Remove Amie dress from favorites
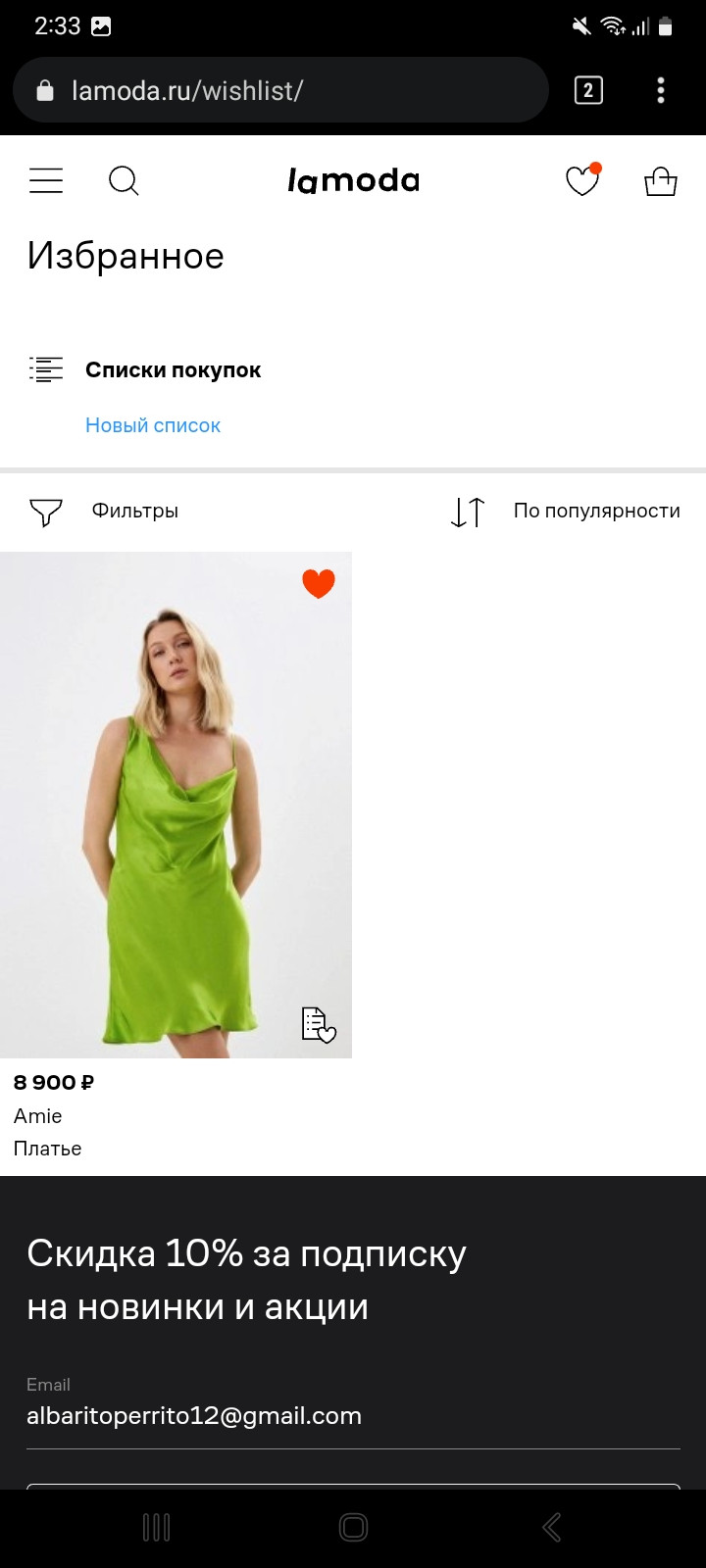The width and height of the screenshot is (706, 1568). pyautogui.click(x=319, y=584)
